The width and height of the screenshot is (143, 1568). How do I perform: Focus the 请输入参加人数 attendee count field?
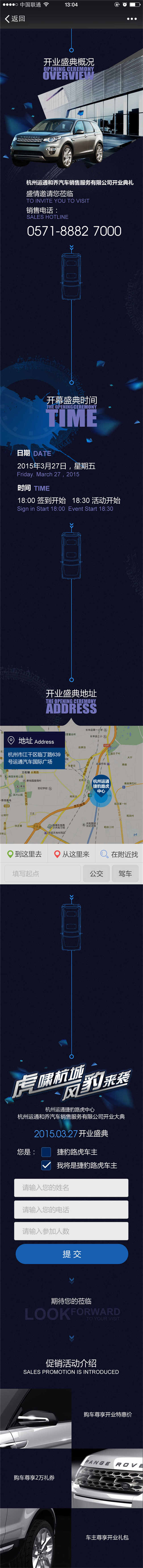coord(71,1231)
